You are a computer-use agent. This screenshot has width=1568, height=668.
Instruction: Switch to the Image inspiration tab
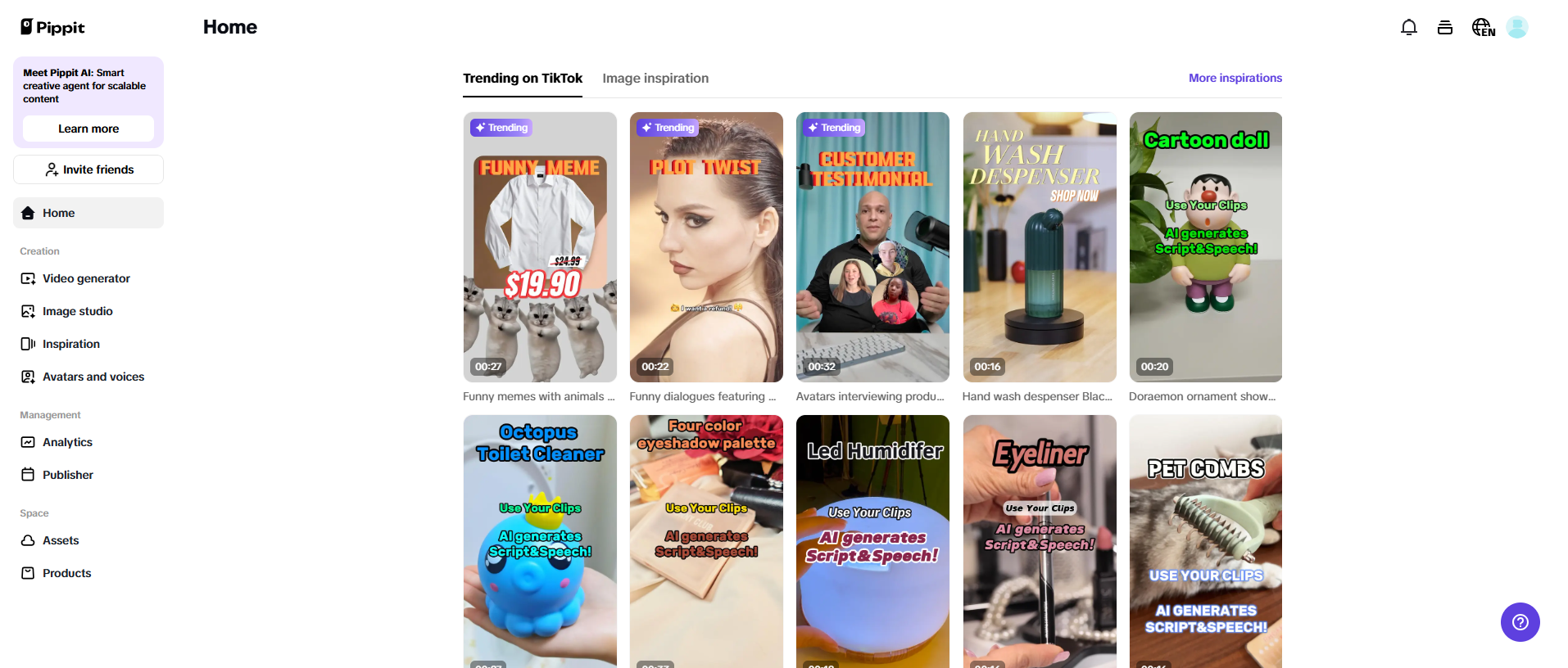click(655, 79)
